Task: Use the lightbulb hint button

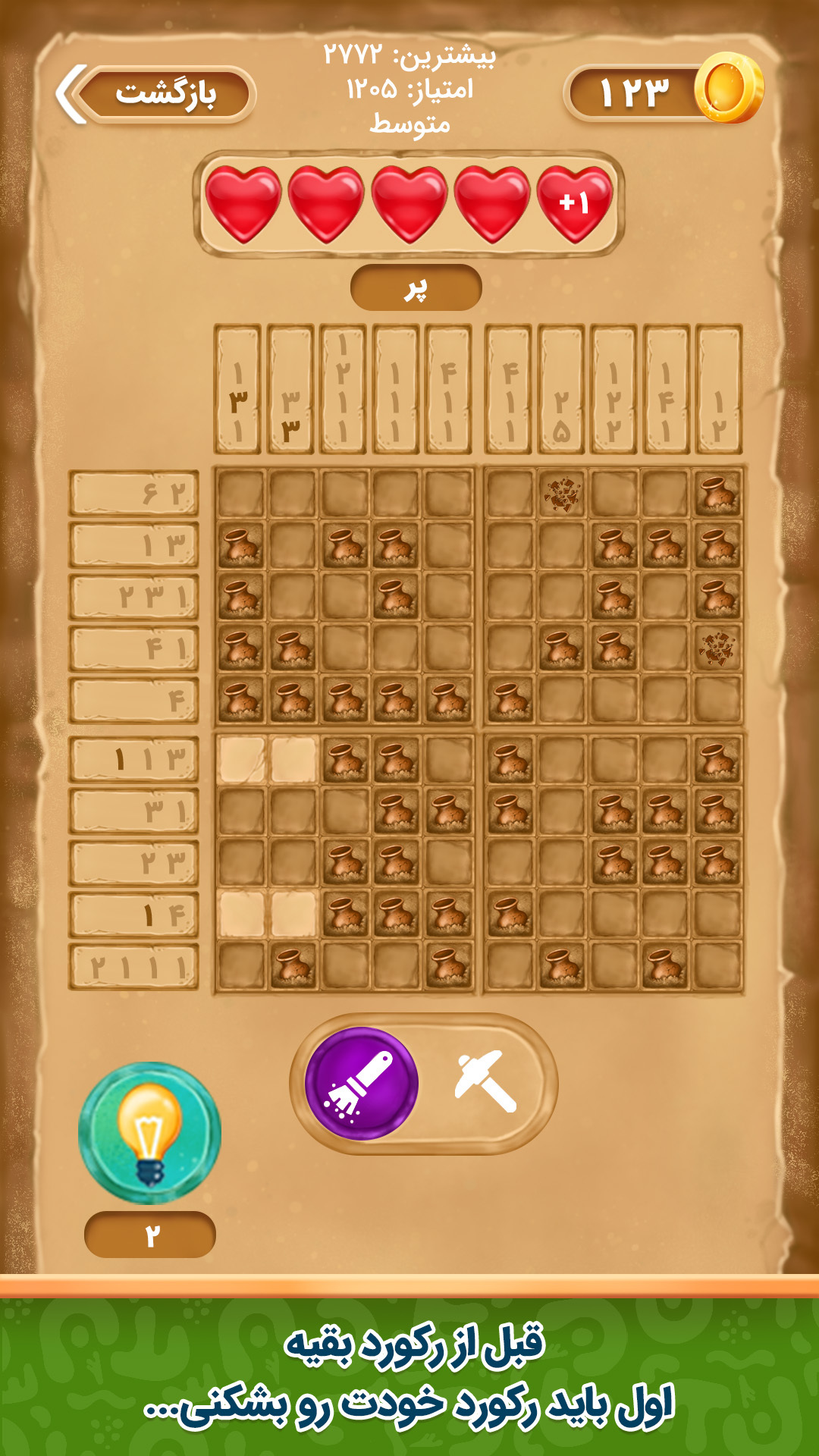Action: click(x=149, y=1132)
